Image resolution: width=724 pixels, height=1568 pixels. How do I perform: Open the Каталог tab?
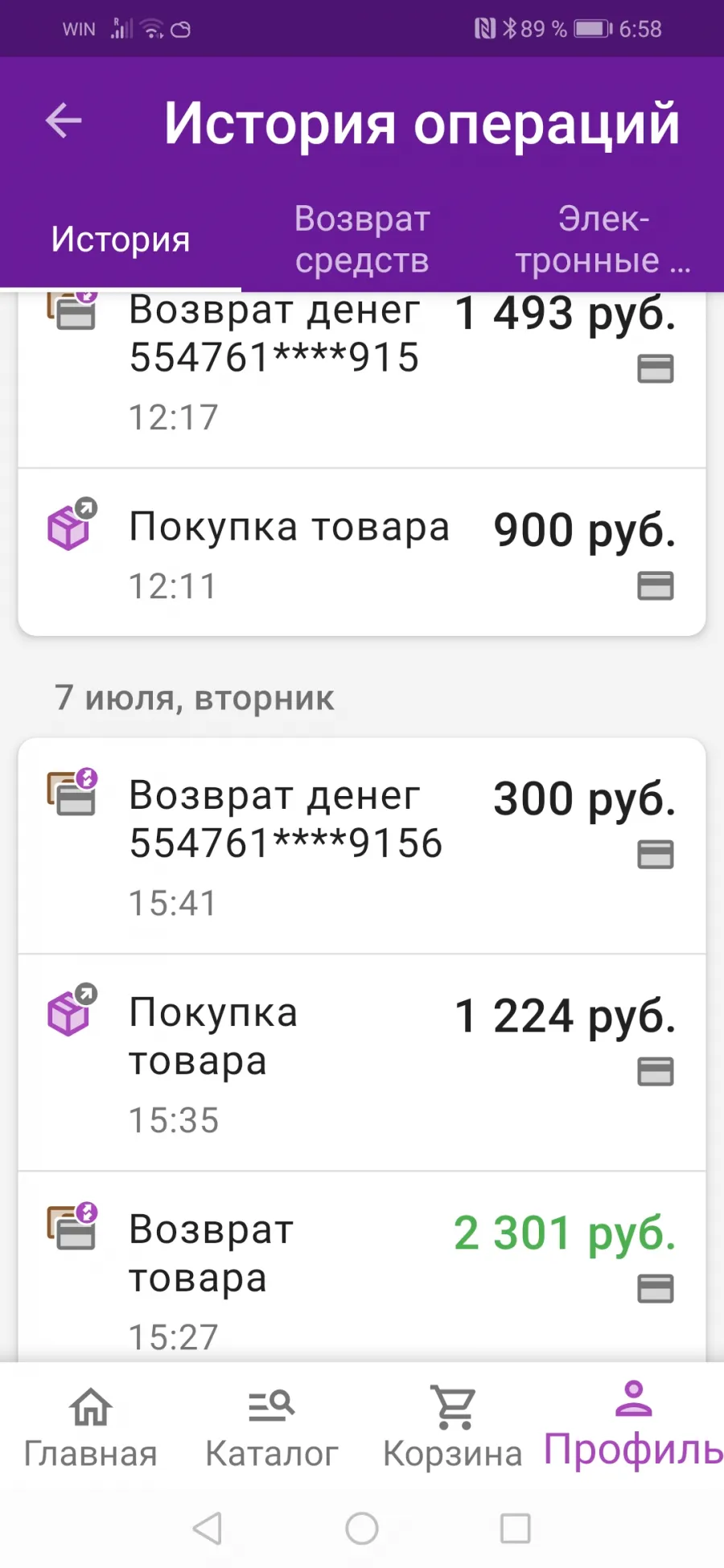tap(272, 1428)
